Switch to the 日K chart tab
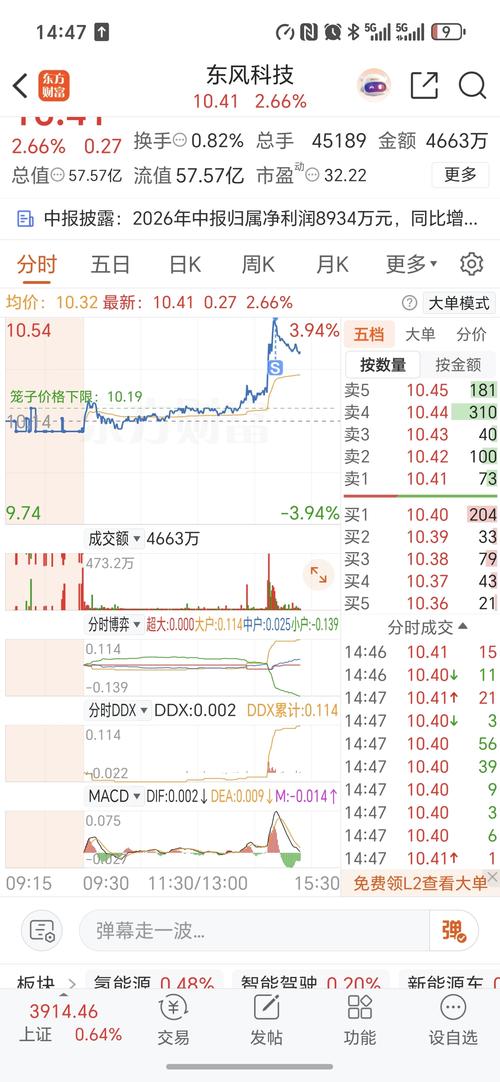 click(185, 264)
